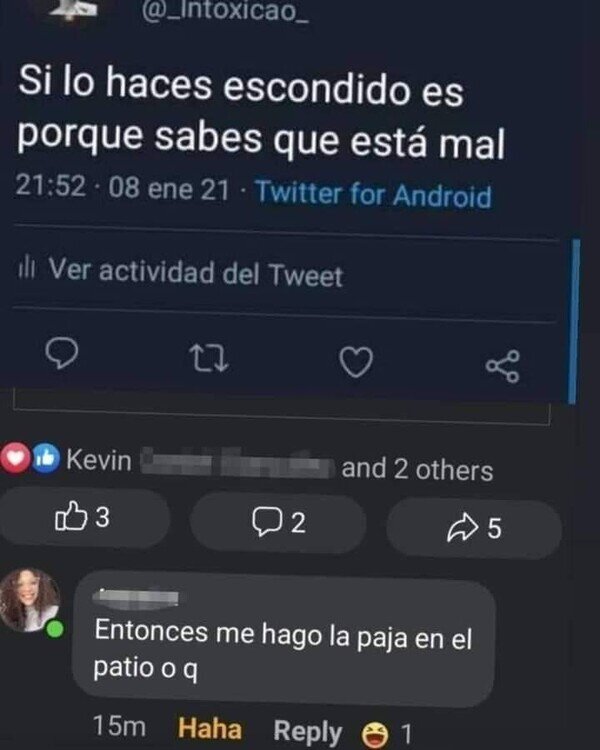Viewport: 600px width, 750px height.
Task: Open the commenter's profile picture
Action: [x=30, y=600]
